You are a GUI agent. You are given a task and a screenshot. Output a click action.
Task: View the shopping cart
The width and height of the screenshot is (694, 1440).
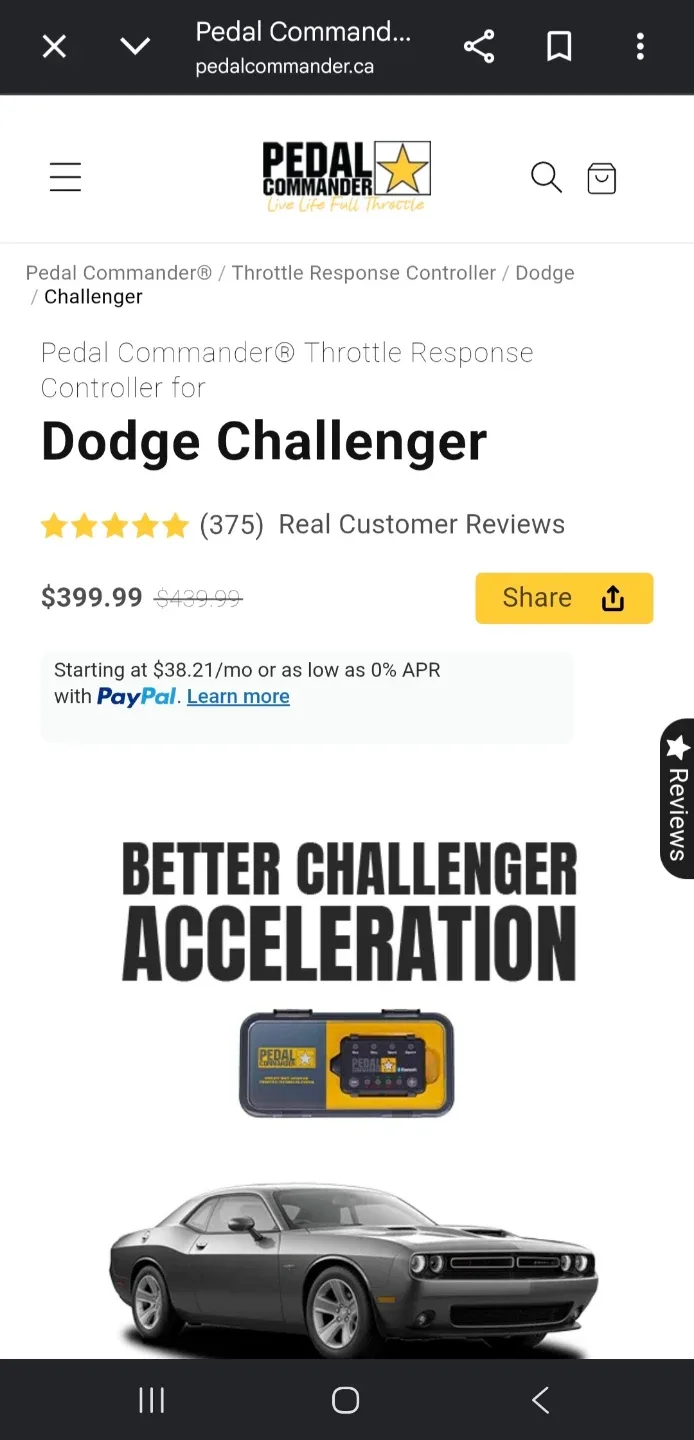[x=601, y=178]
